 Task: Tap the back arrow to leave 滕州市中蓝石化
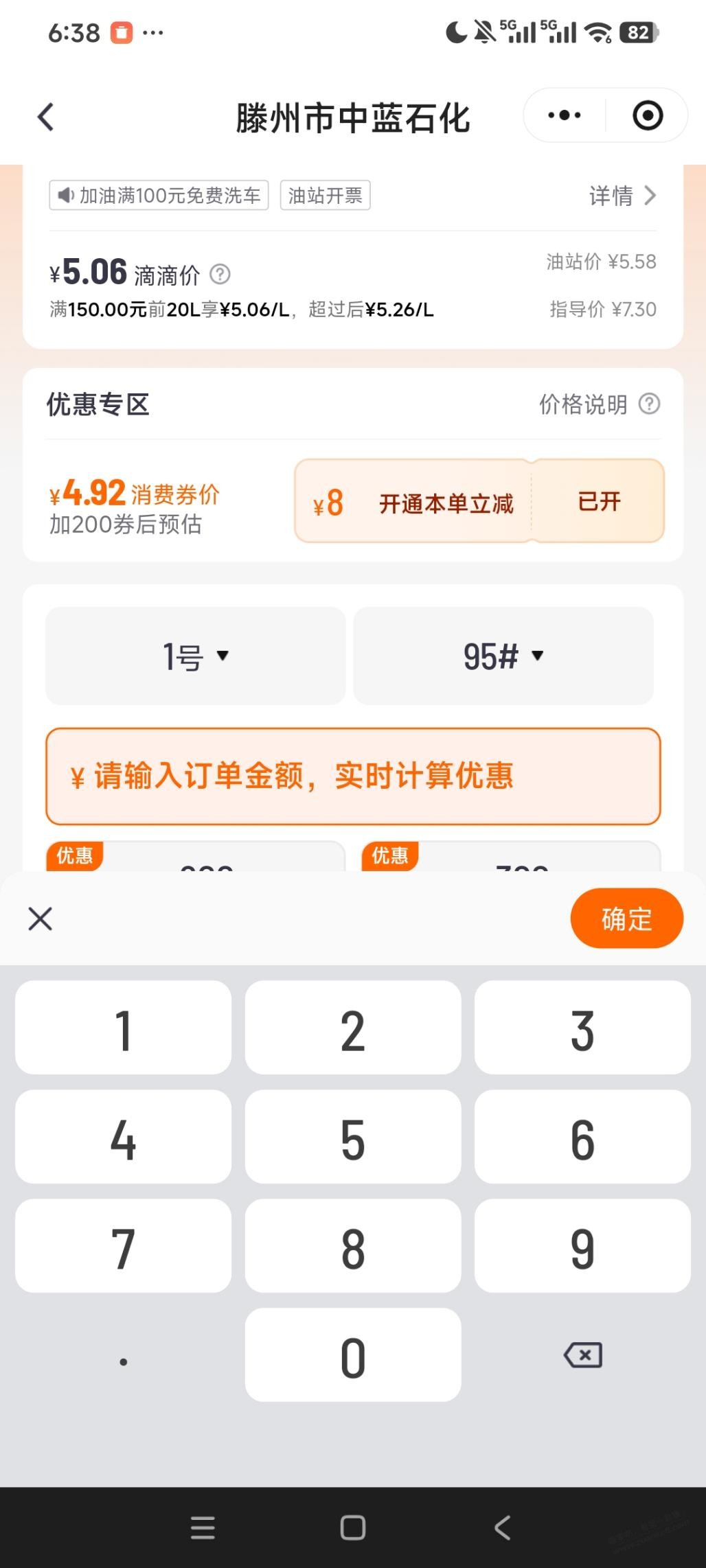45,117
